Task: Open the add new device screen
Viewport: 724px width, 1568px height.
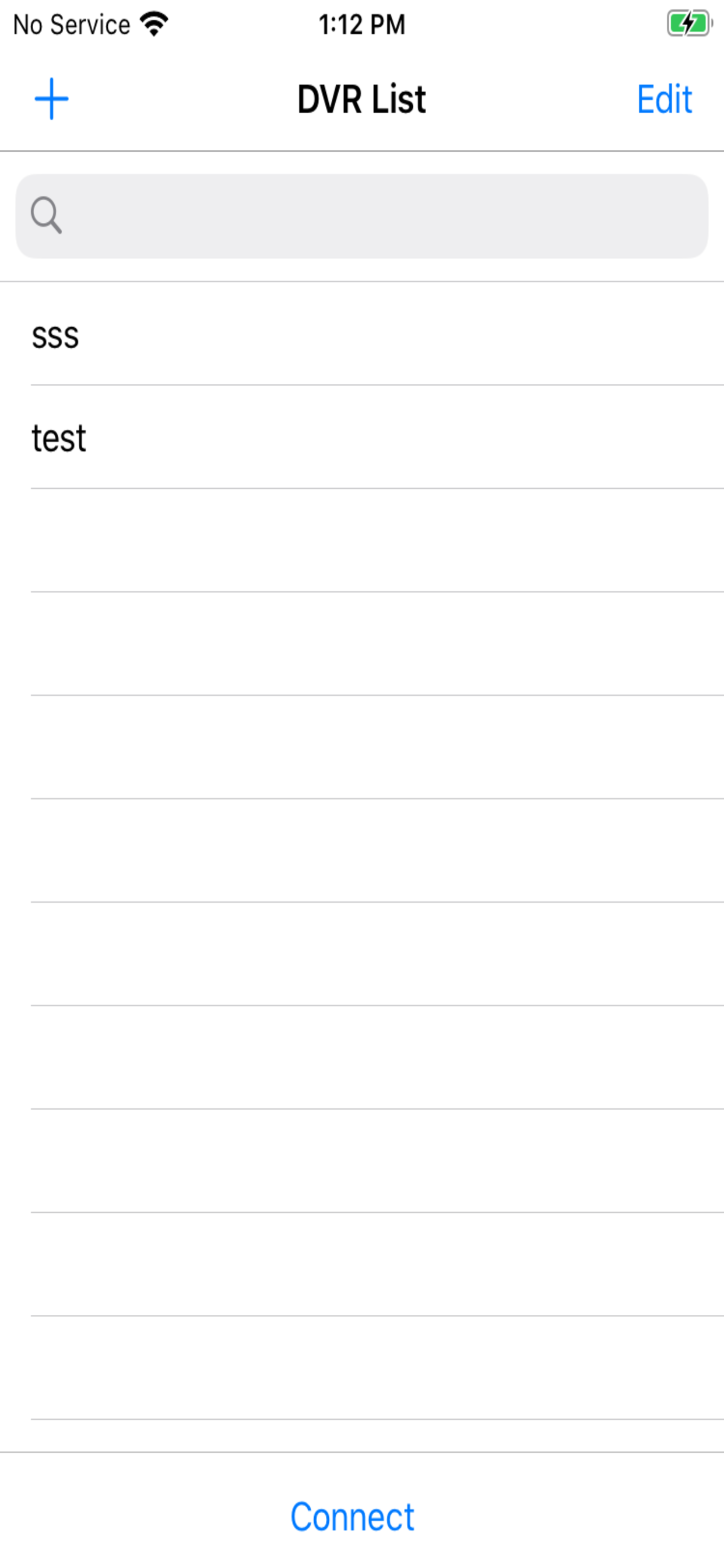Action: point(52,98)
